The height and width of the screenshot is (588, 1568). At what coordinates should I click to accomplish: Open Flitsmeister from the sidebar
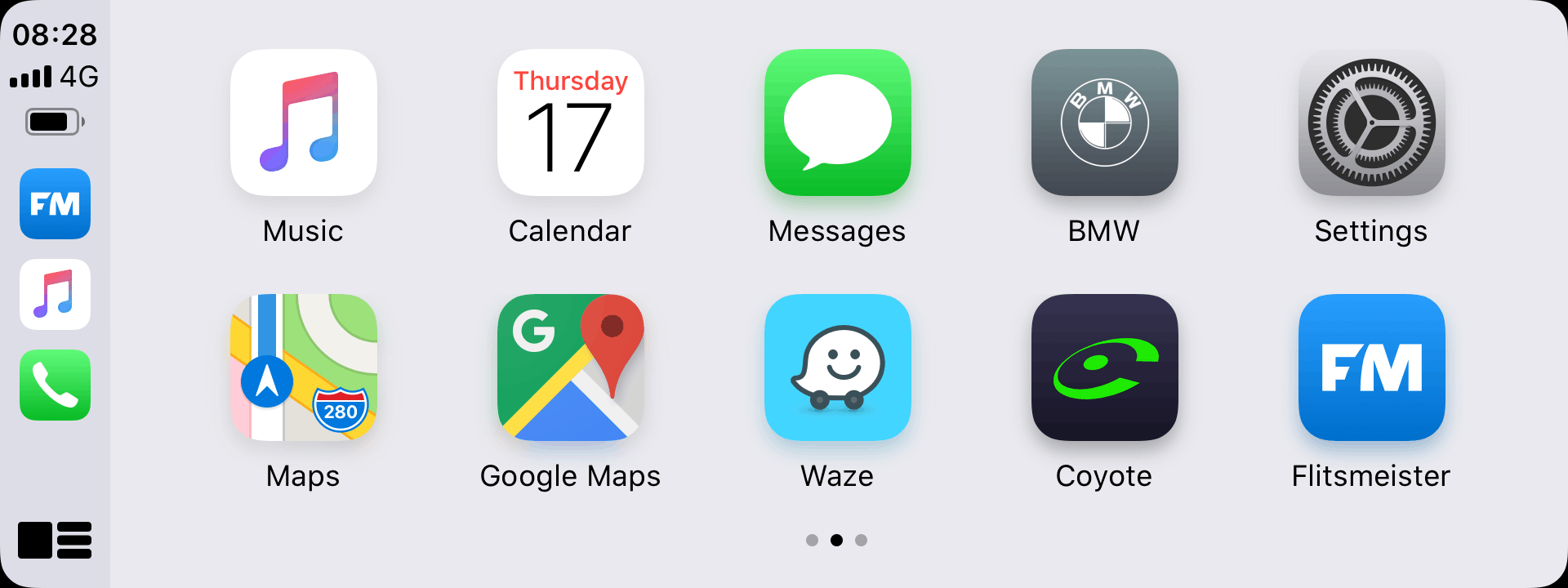(55, 203)
